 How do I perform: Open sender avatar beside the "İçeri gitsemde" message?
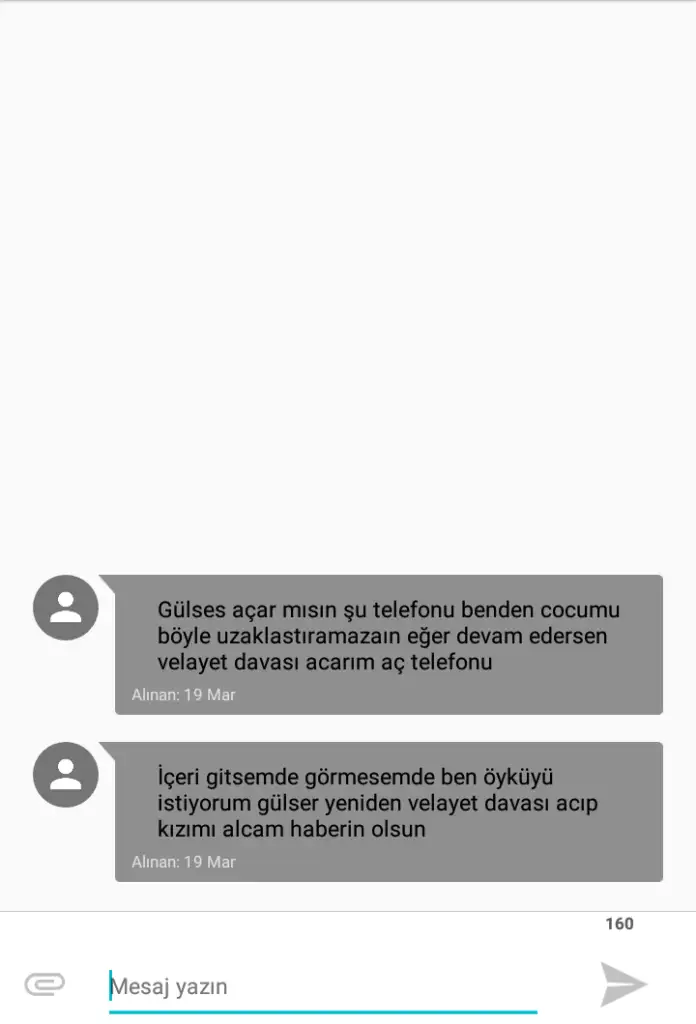coord(66,774)
